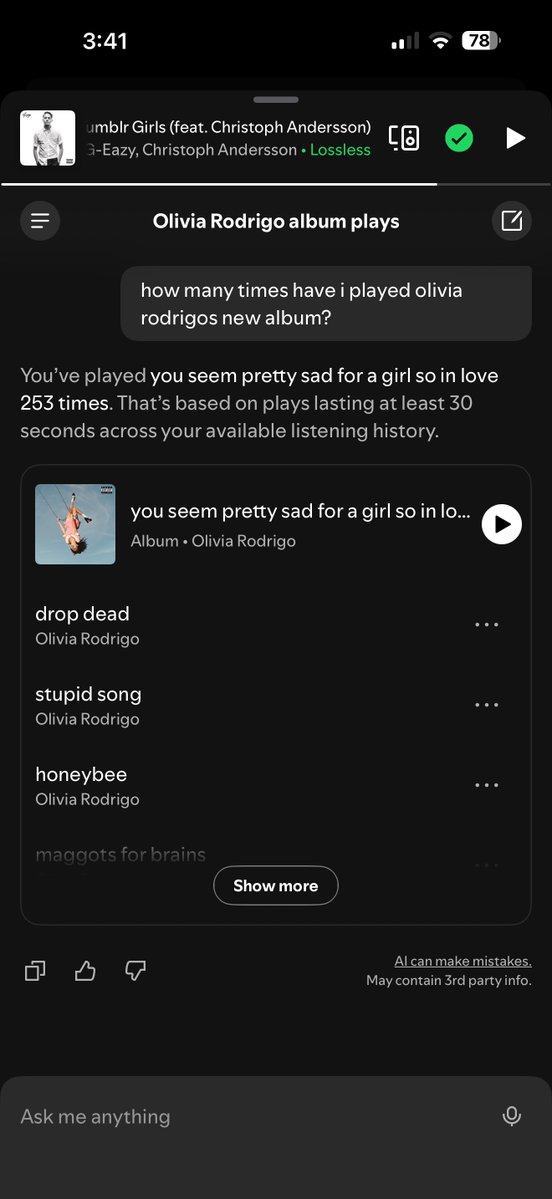This screenshot has height=1199, width=552.
Task: Open more options for drop dead
Action: 486,625
